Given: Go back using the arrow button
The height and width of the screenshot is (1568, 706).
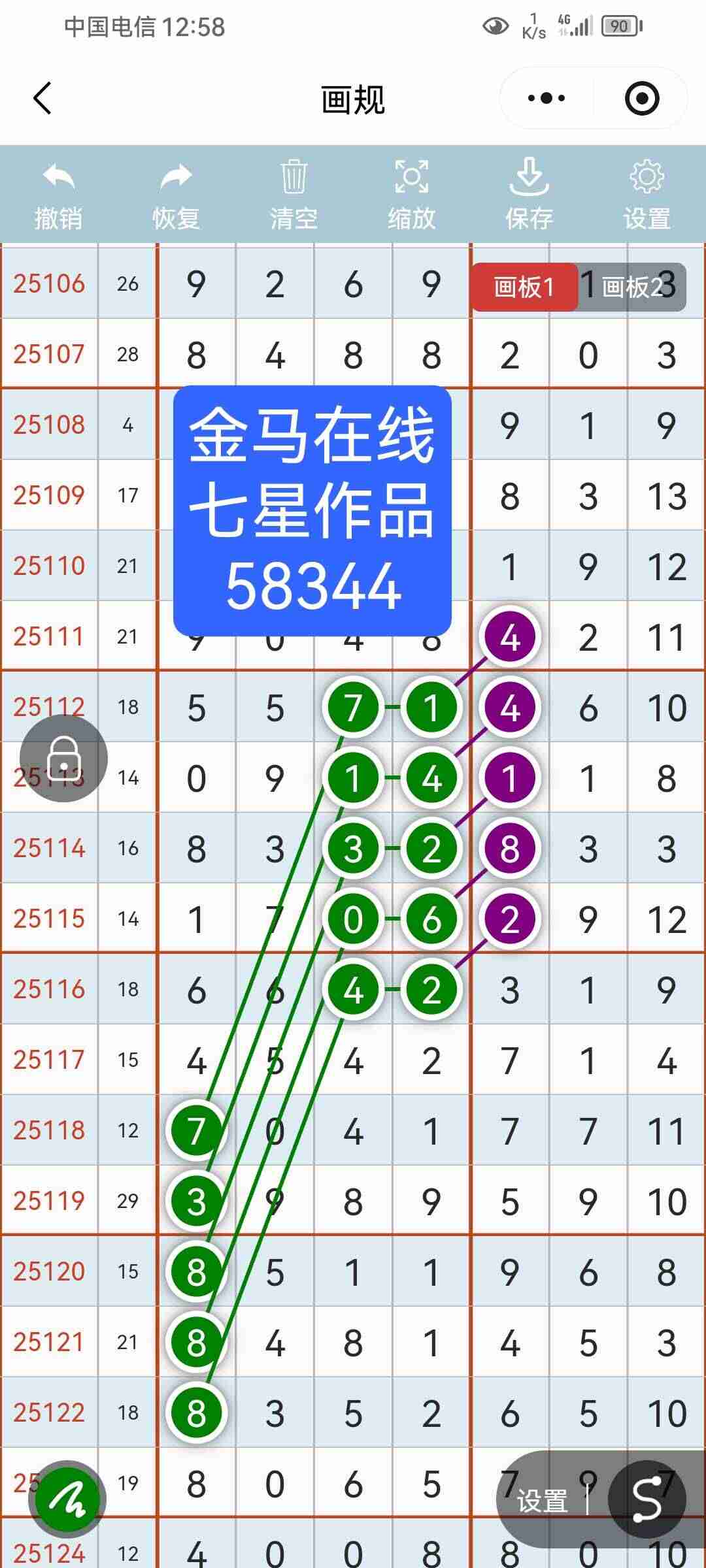Looking at the screenshot, I should (x=42, y=97).
